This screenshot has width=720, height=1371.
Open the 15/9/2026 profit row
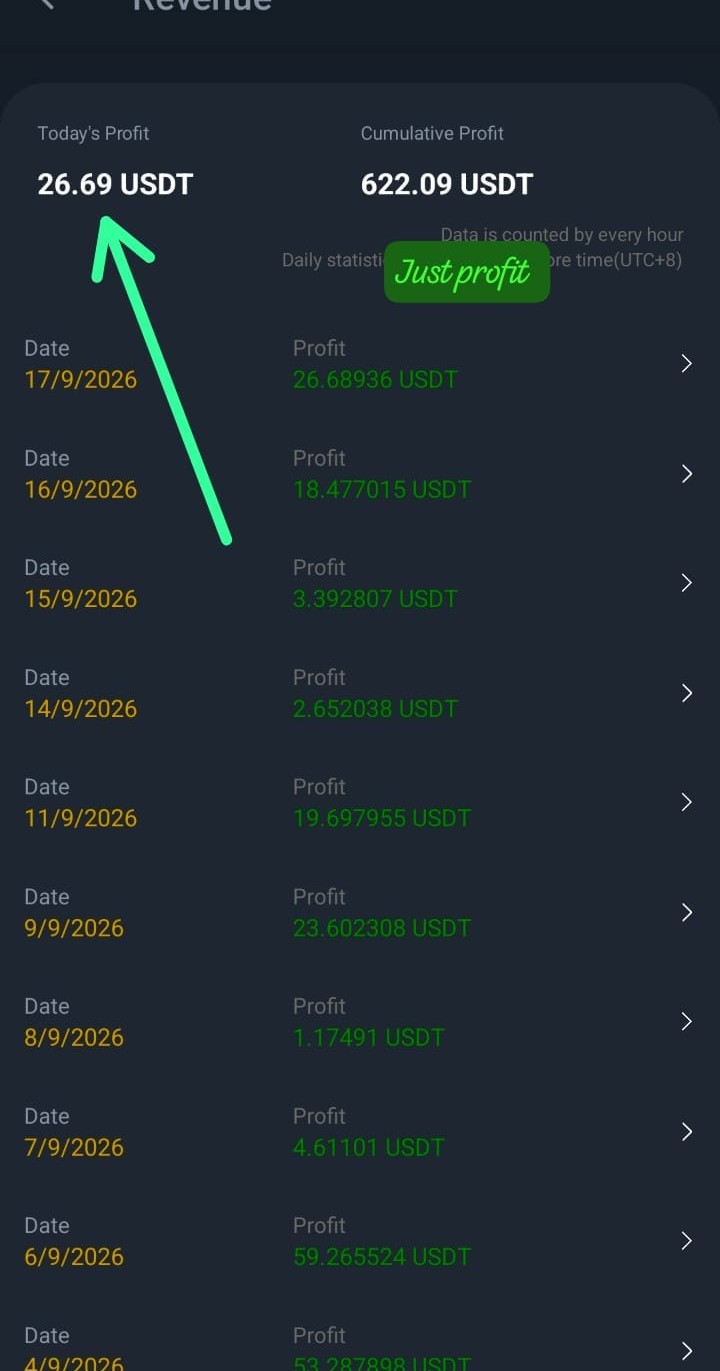360,583
